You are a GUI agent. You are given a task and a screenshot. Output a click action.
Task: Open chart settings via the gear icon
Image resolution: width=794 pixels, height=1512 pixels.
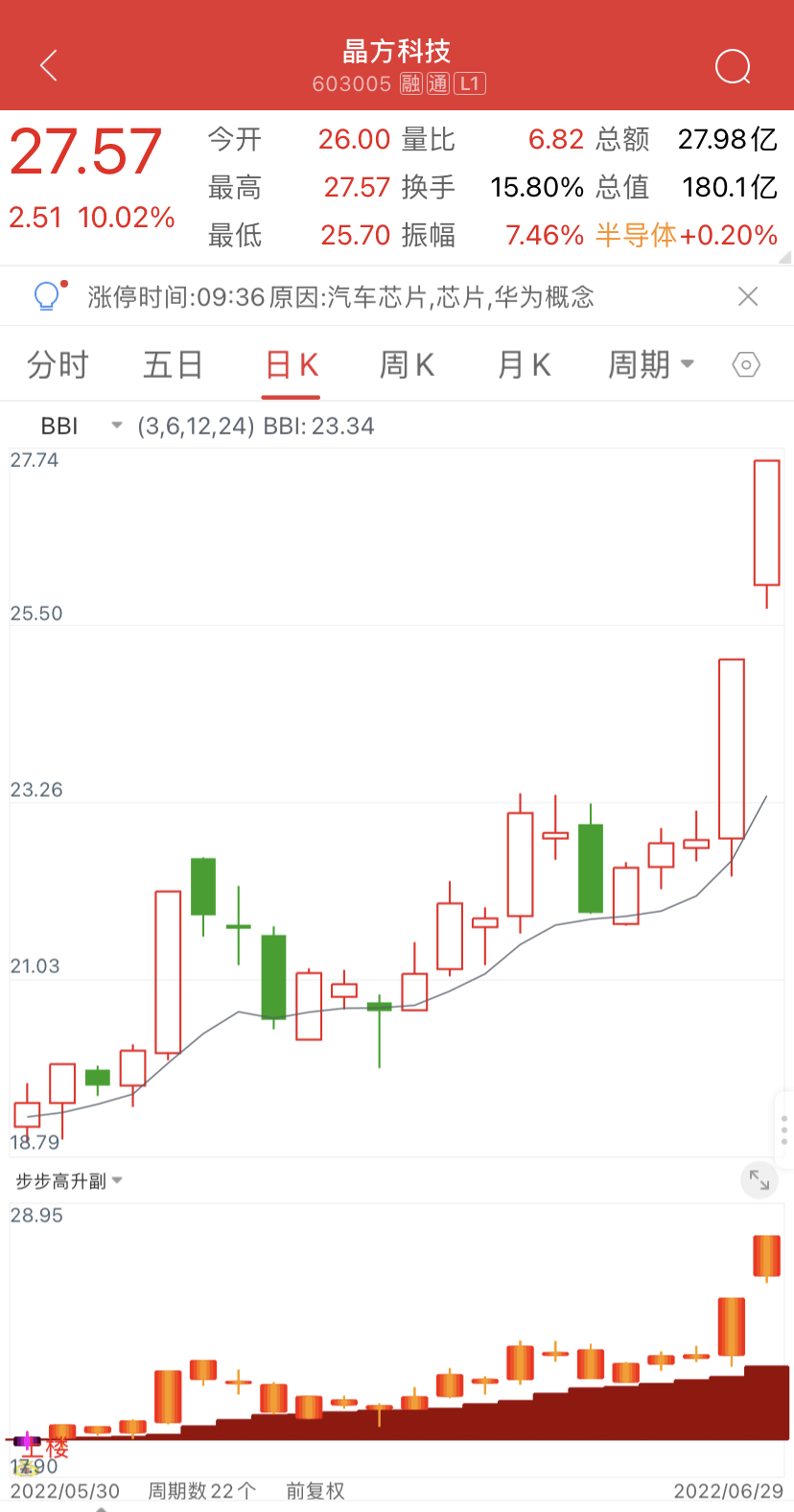(x=745, y=364)
